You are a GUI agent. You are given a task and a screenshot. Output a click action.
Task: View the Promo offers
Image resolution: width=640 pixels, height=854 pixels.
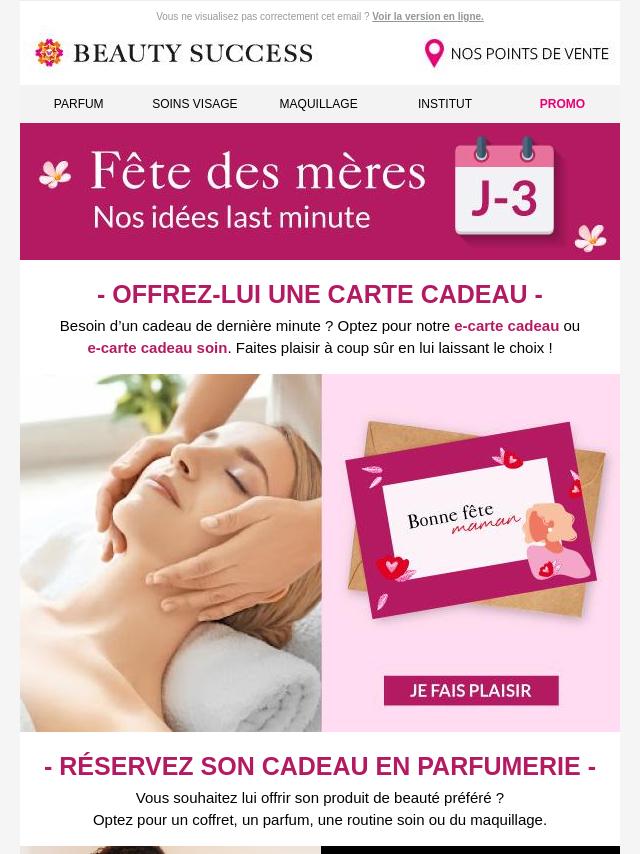click(x=562, y=104)
